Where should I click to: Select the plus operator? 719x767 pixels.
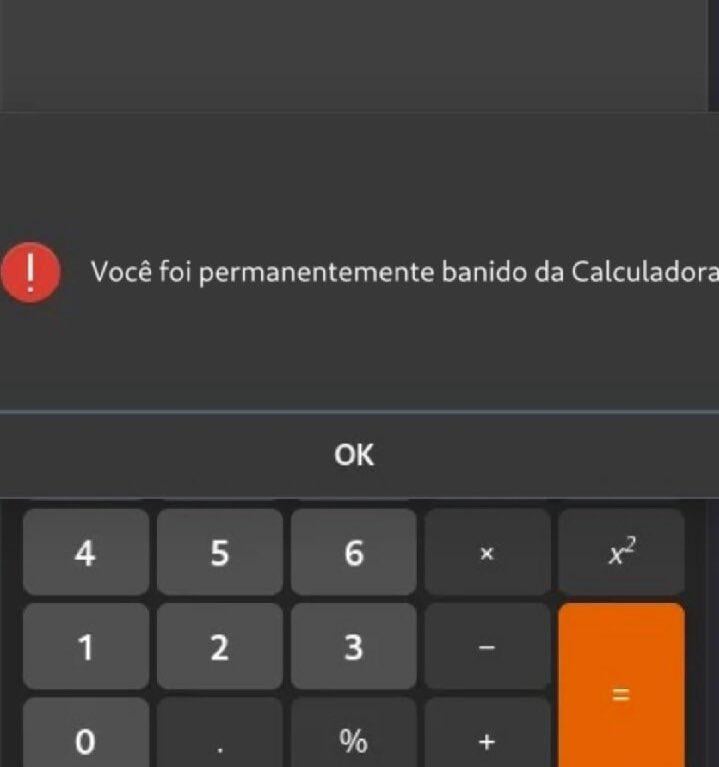[x=487, y=738]
